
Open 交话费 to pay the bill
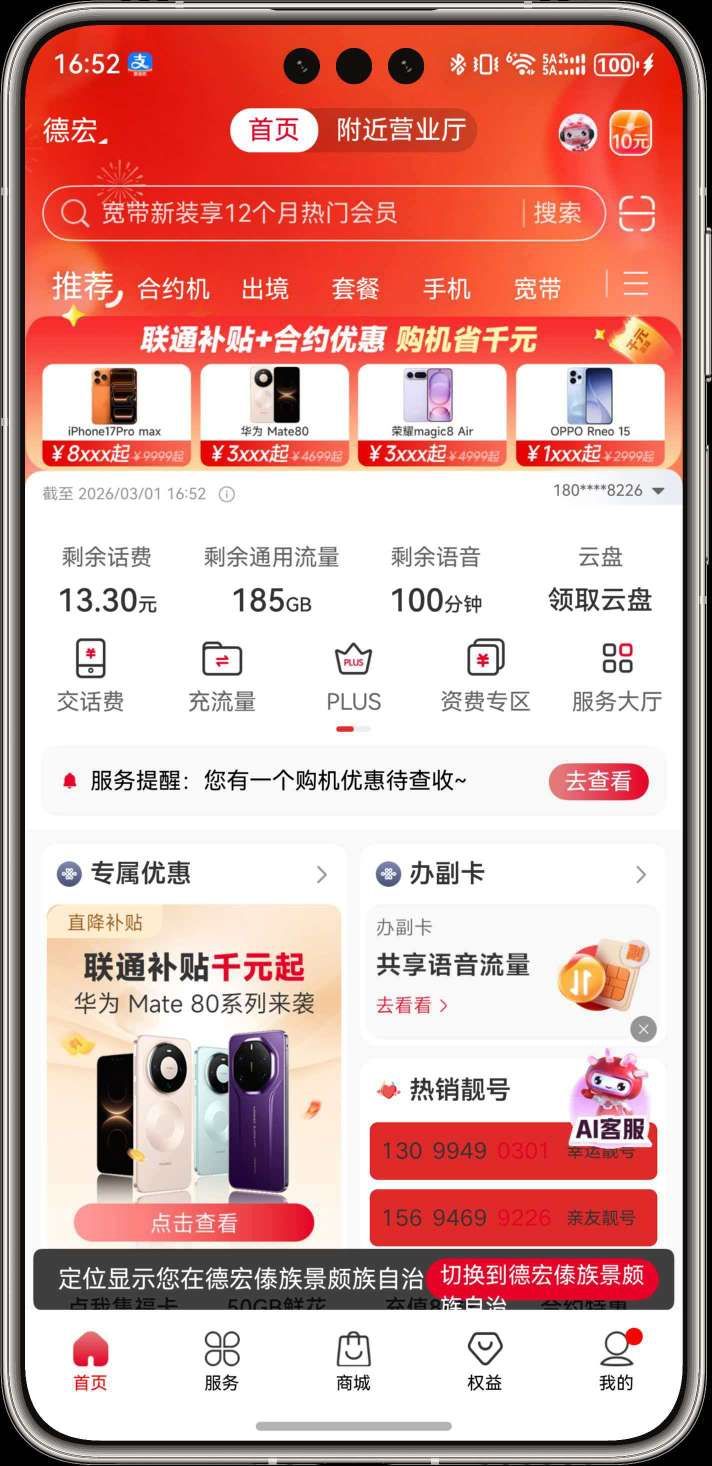[91, 677]
